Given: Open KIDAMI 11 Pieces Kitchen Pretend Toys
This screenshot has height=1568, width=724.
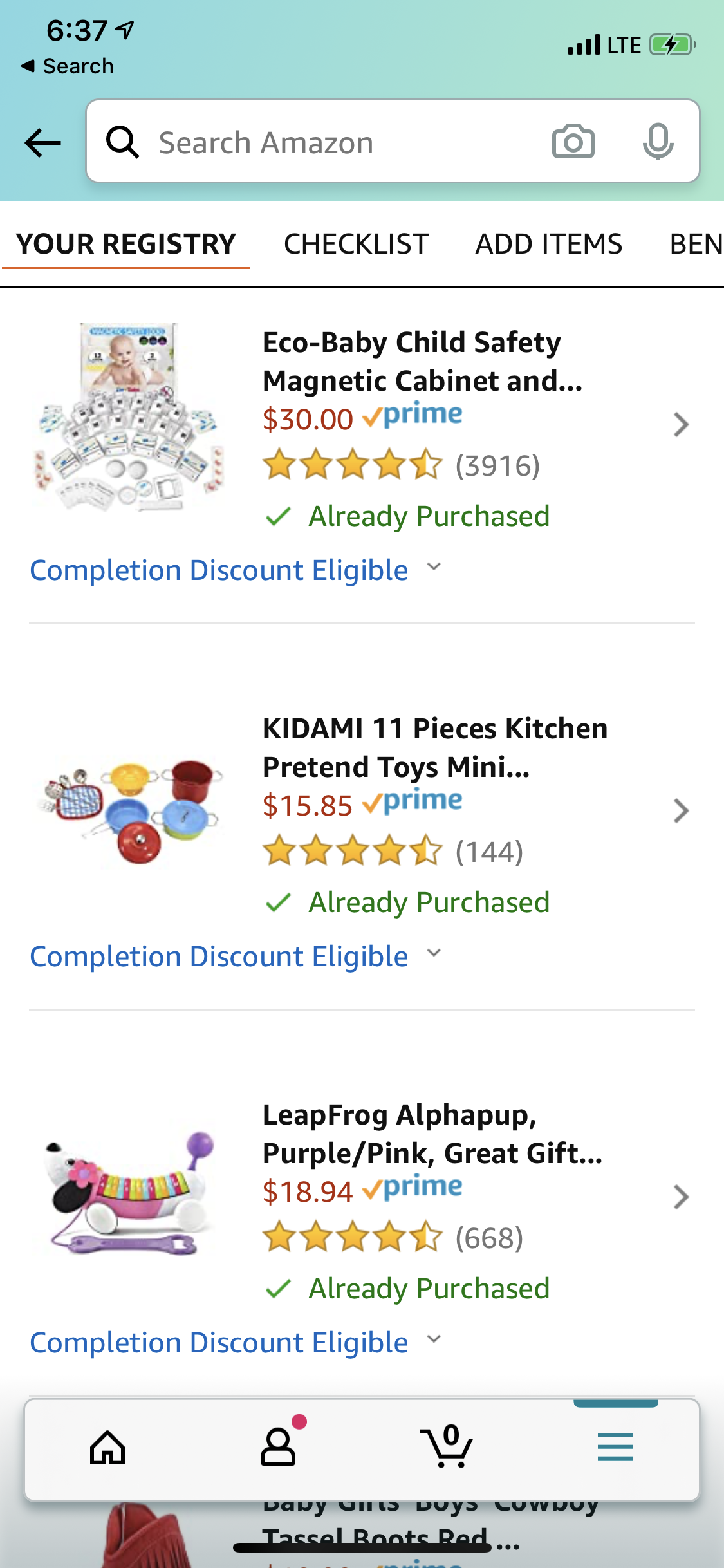Looking at the screenshot, I should (x=434, y=748).
